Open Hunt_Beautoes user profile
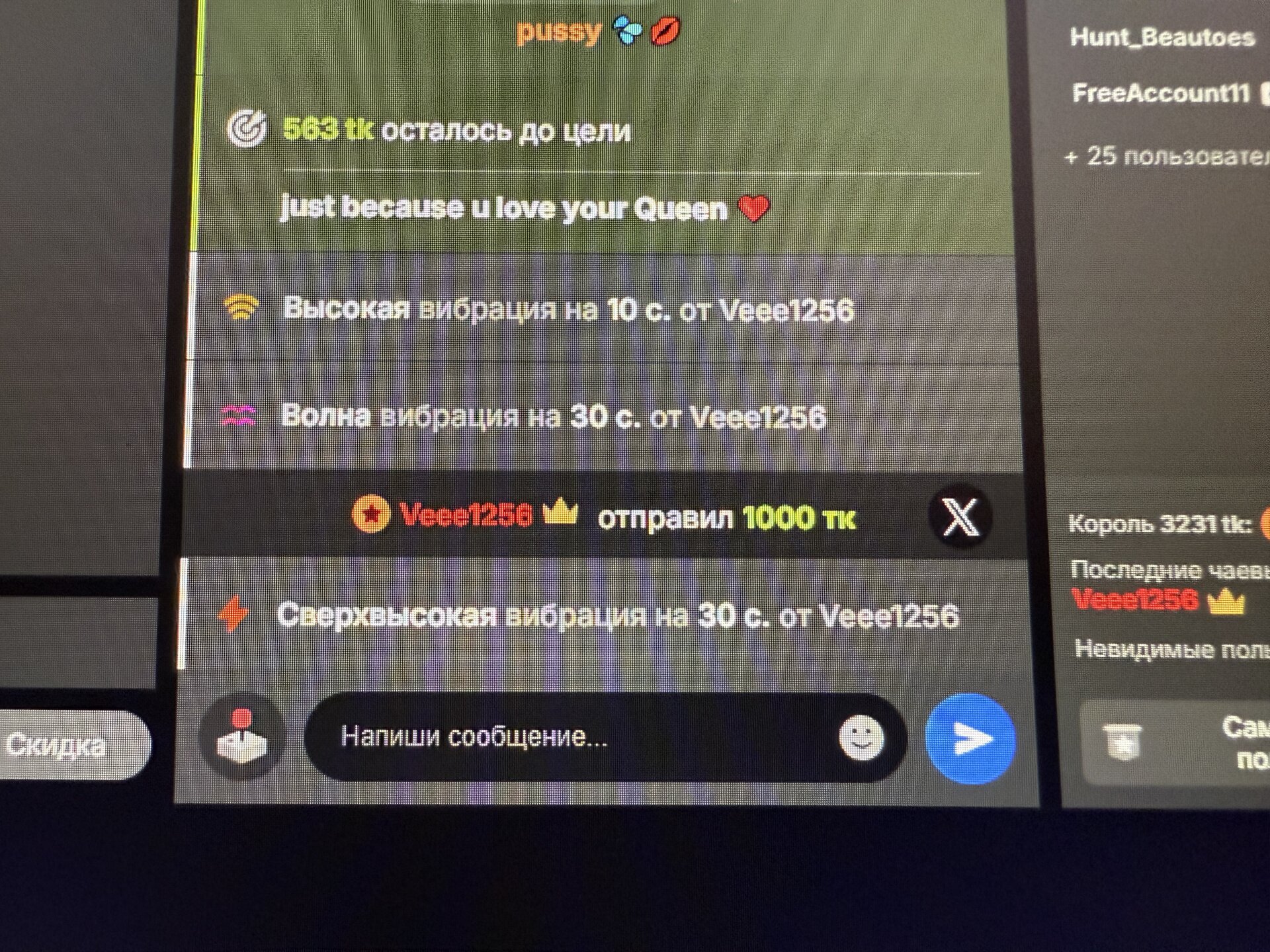 pos(1162,37)
